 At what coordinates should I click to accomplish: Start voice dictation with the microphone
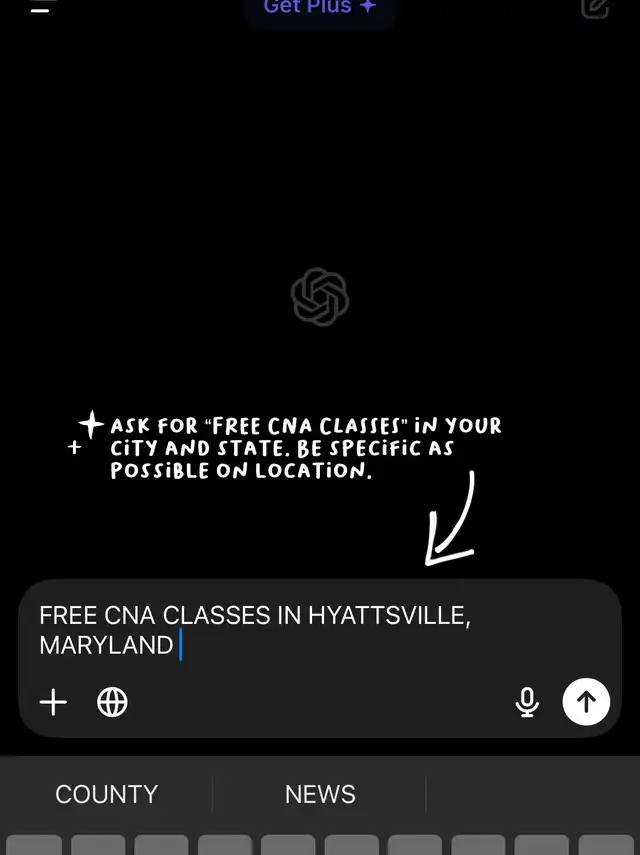coord(527,702)
